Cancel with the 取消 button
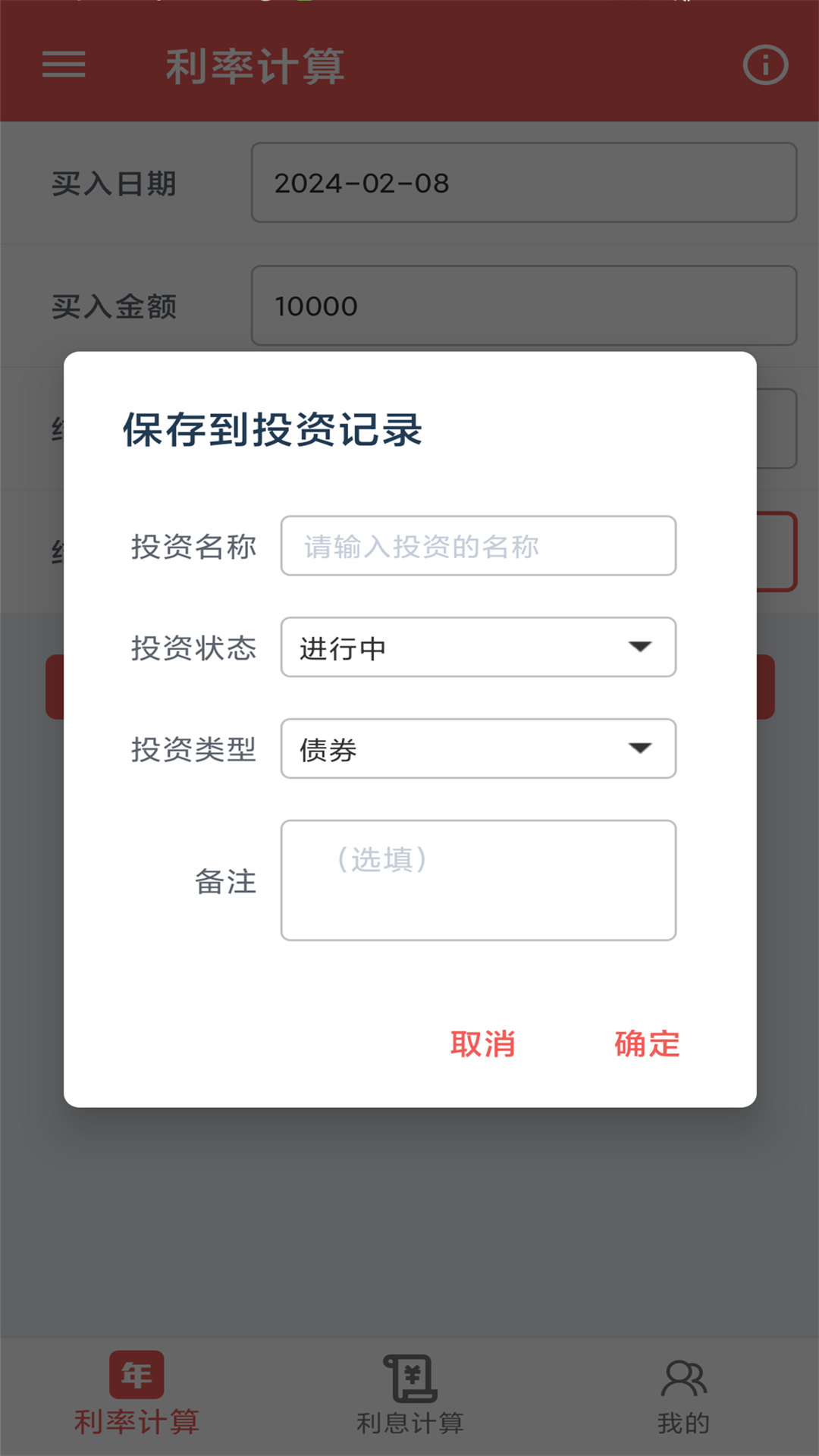The image size is (819, 1456). (483, 1044)
